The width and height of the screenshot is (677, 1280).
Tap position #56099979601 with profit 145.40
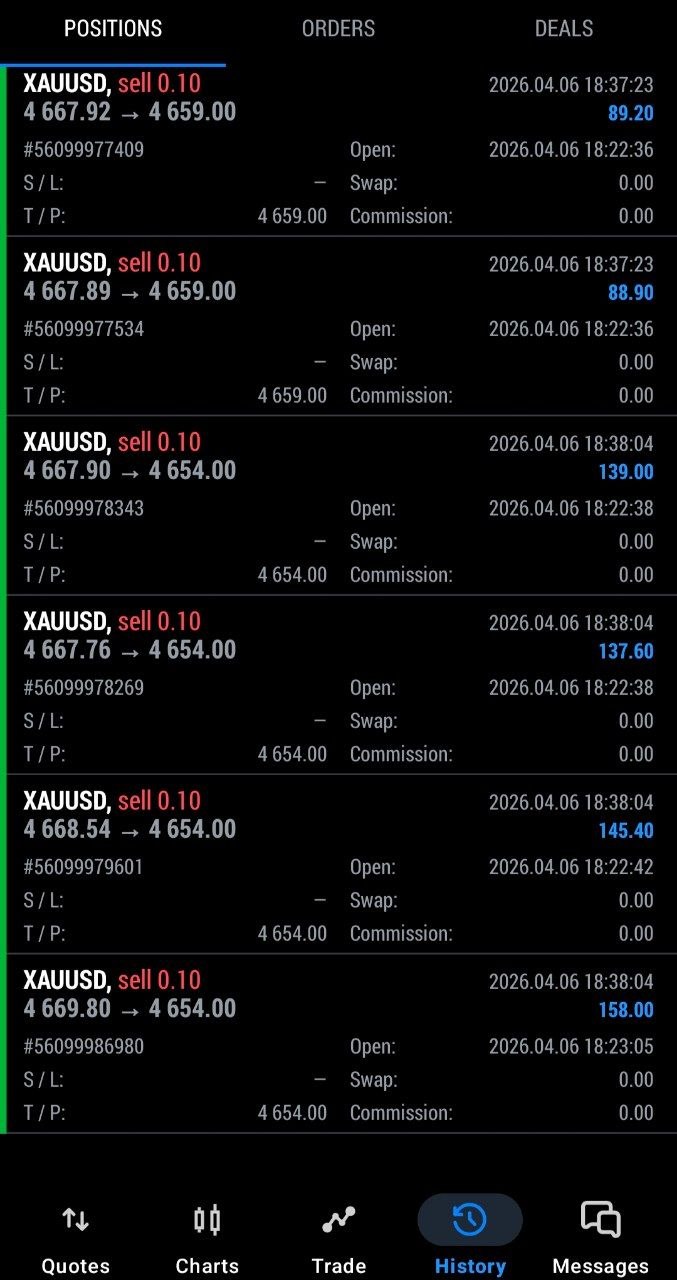tap(338, 866)
